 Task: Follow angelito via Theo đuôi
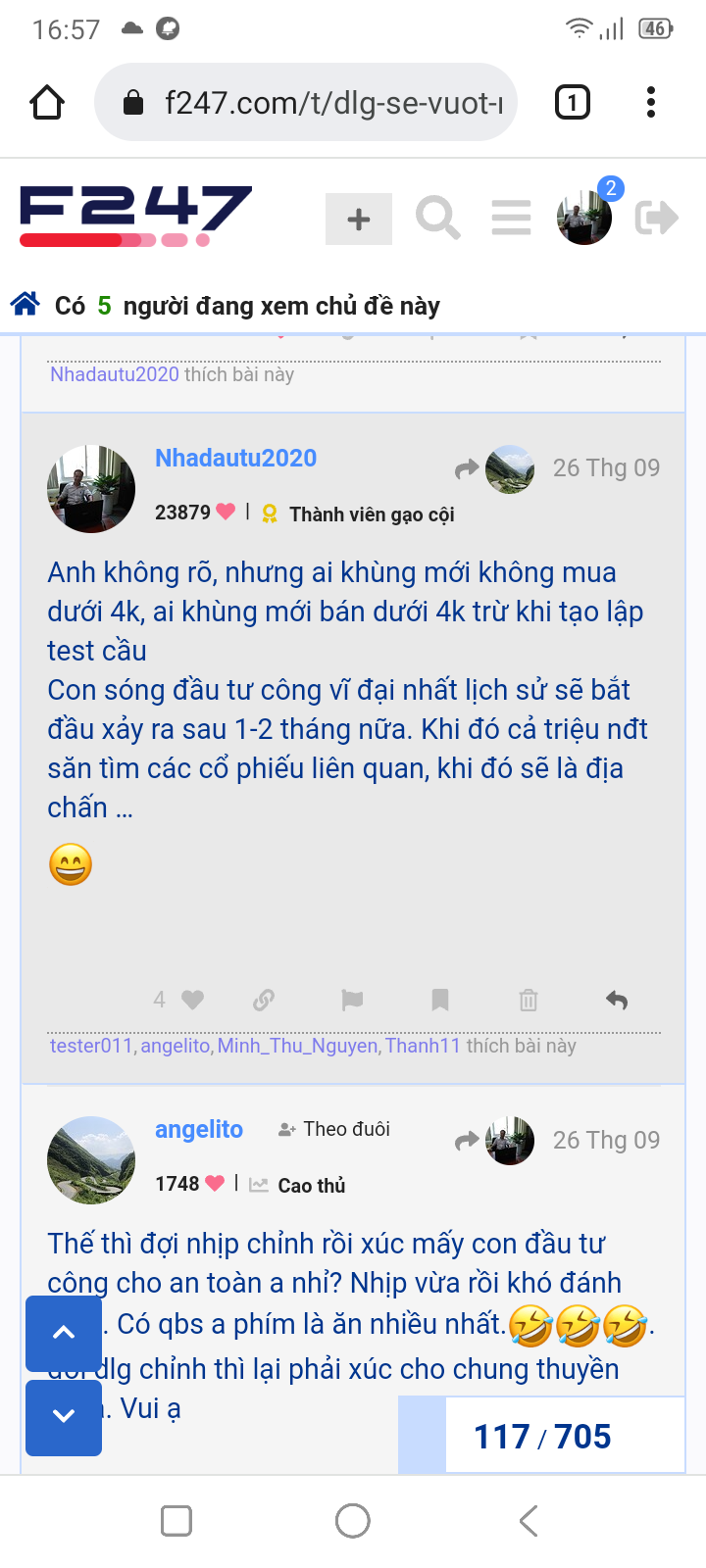pyautogui.click(x=334, y=1129)
